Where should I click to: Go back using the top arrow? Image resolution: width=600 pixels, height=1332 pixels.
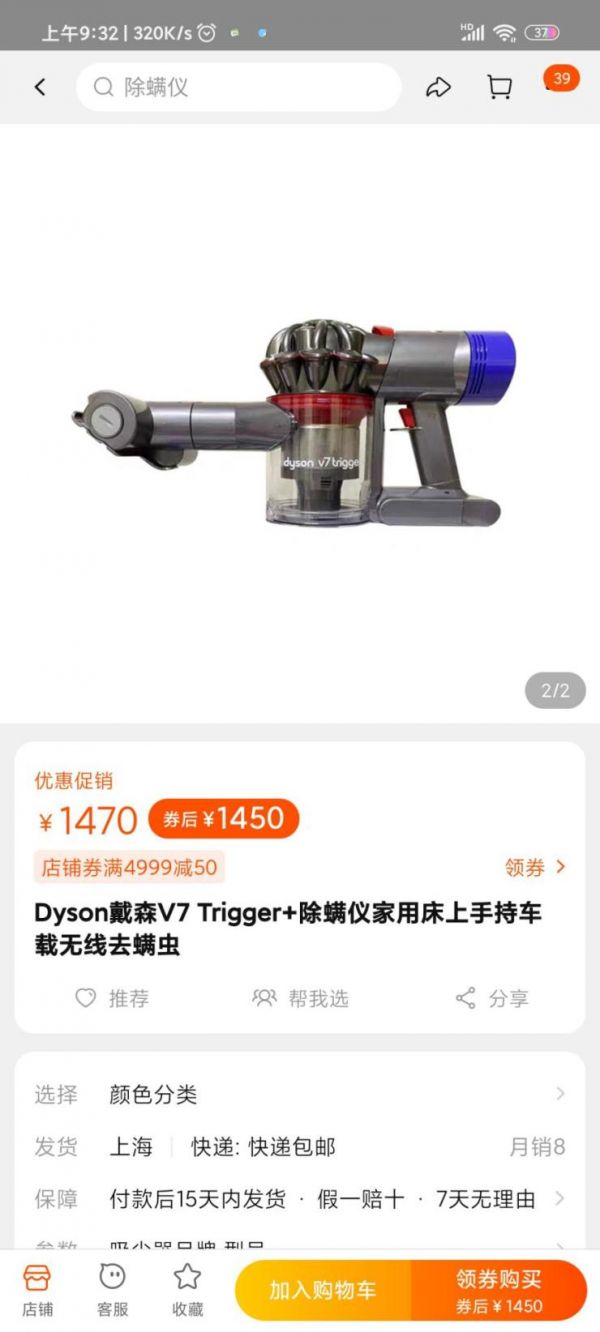[40, 87]
